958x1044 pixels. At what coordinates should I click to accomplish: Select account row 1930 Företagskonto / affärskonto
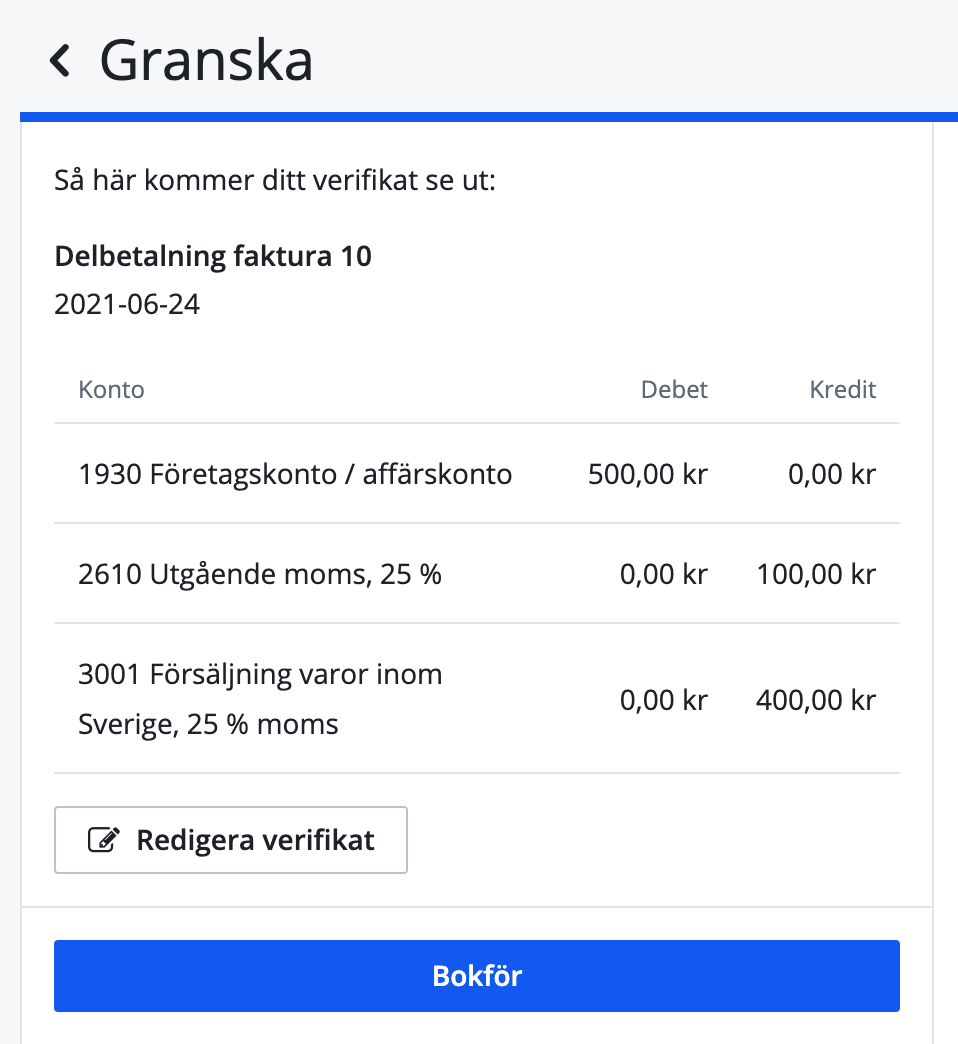295,474
